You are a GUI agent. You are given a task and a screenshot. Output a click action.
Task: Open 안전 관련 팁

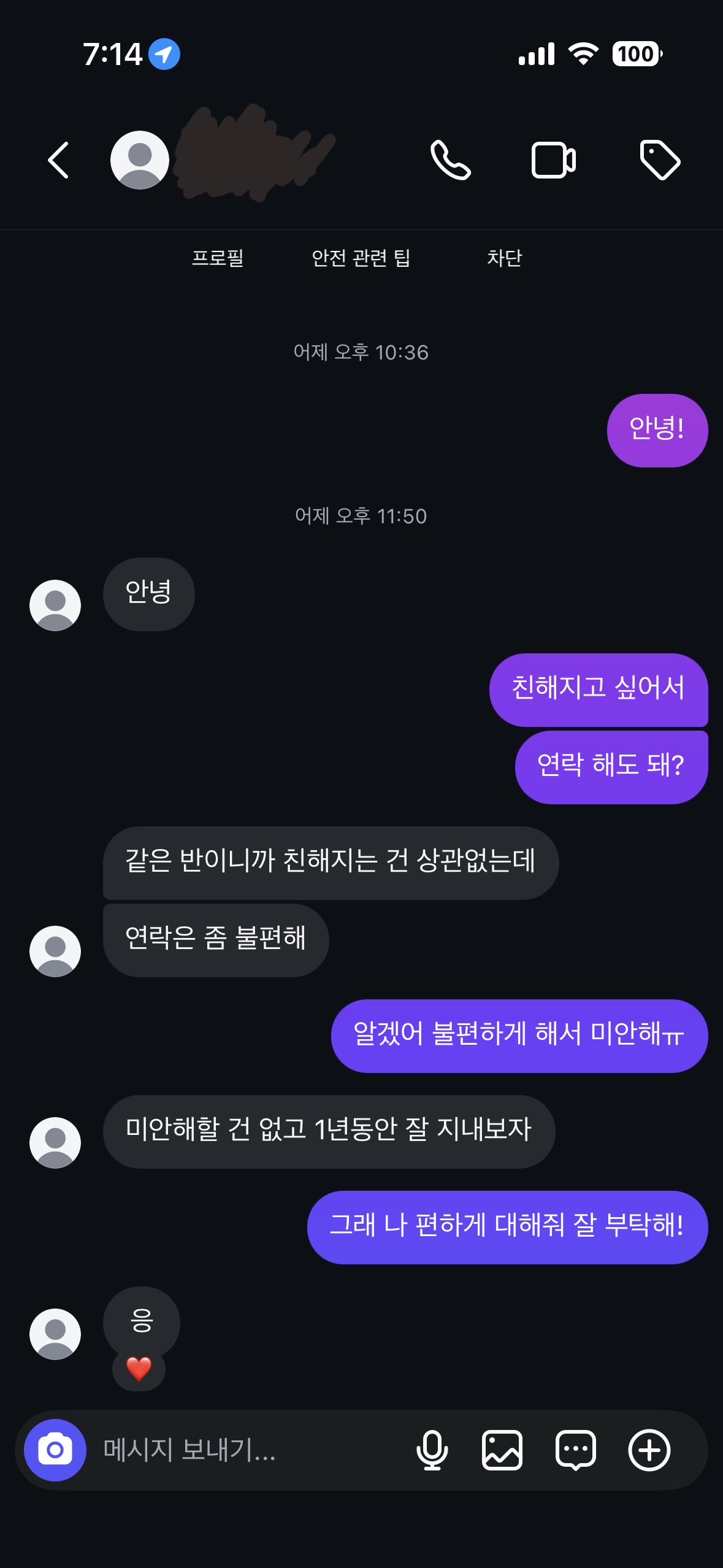coord(361,258)
